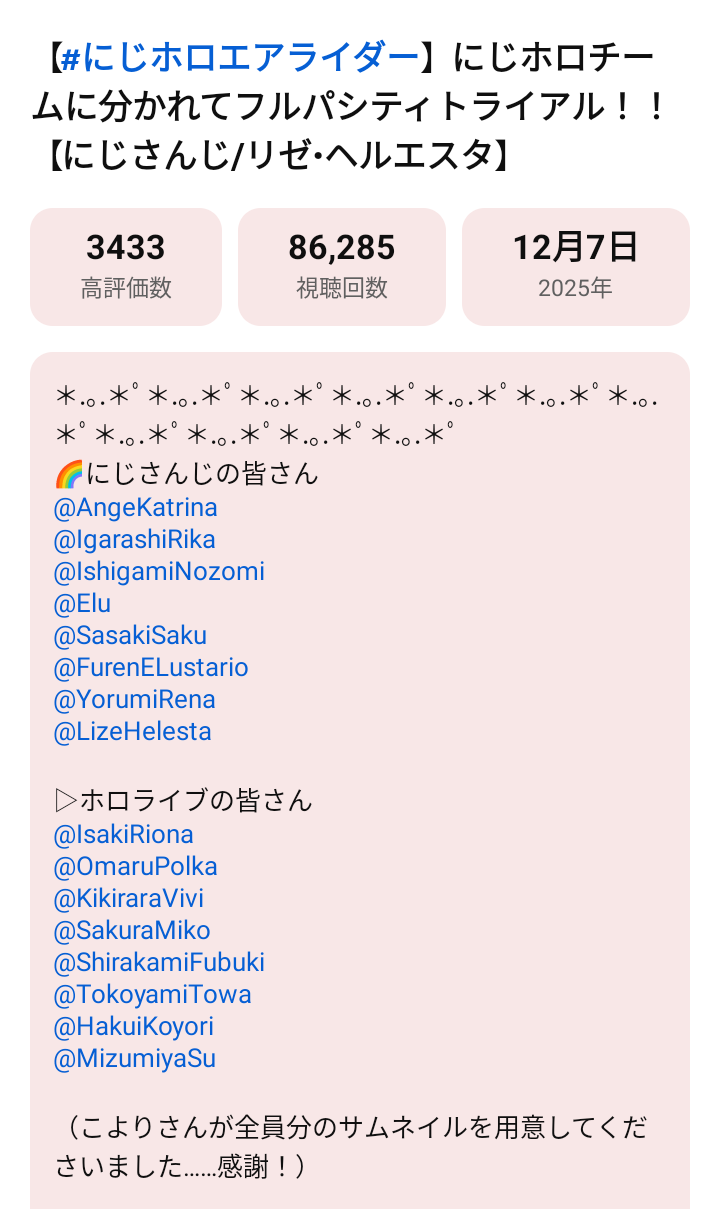The image size is (720, 1209).
Task: Tap the @IshigamiNozomi mention
Action: 159,572
